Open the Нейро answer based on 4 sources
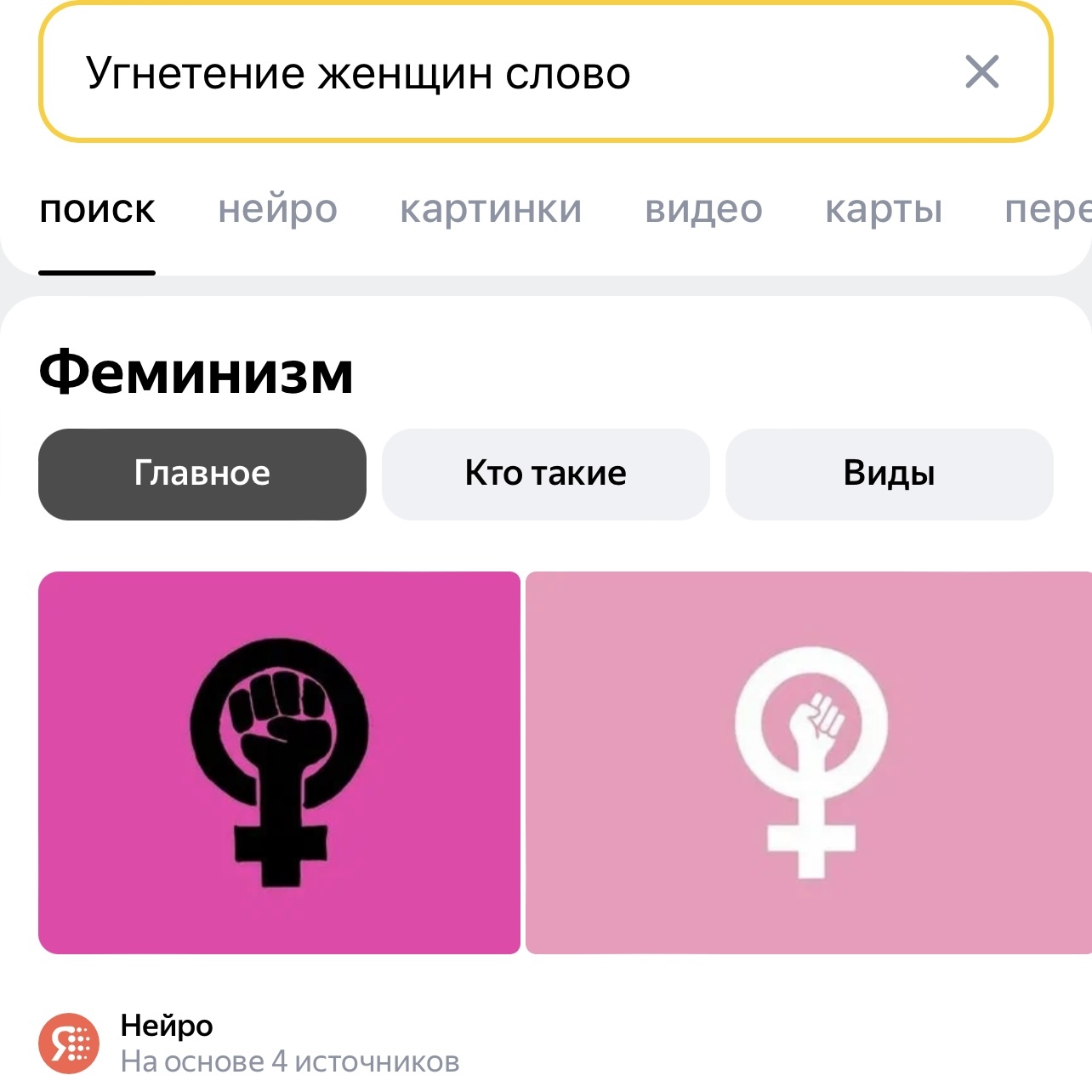The image size is (1092, 1092). (289, 1043)
